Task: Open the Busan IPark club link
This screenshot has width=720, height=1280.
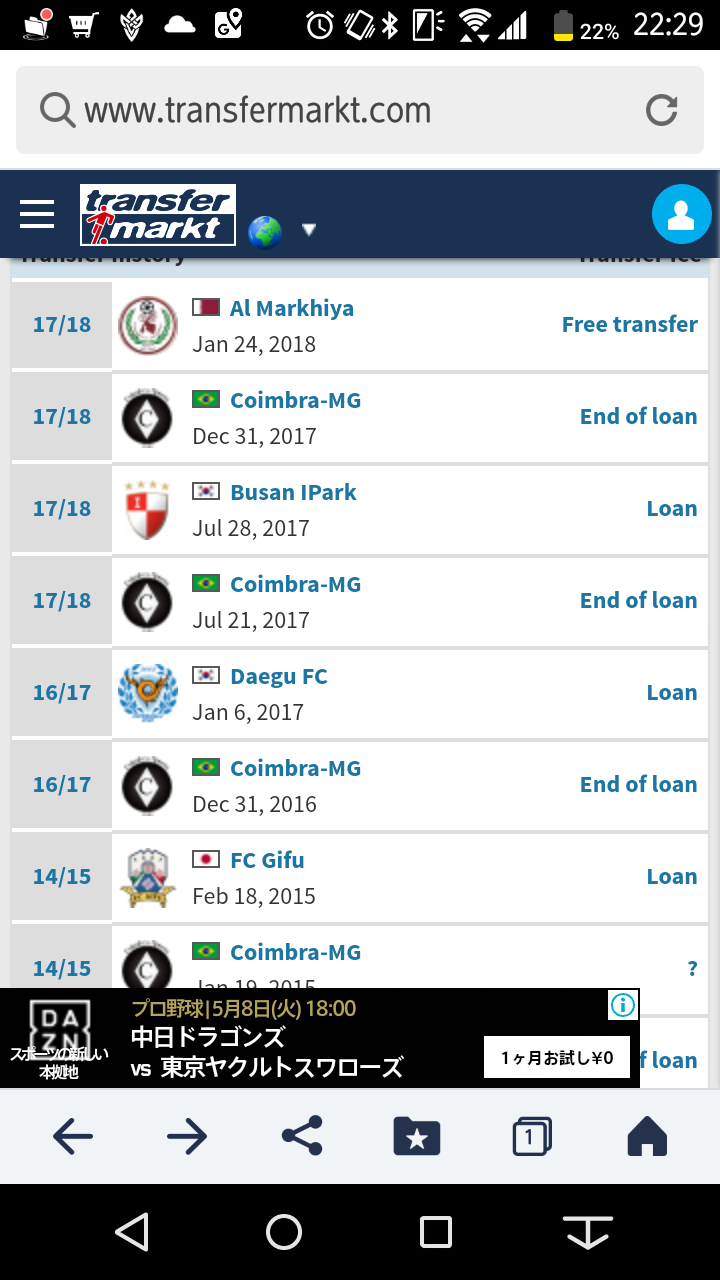Action: coord(293,492)
